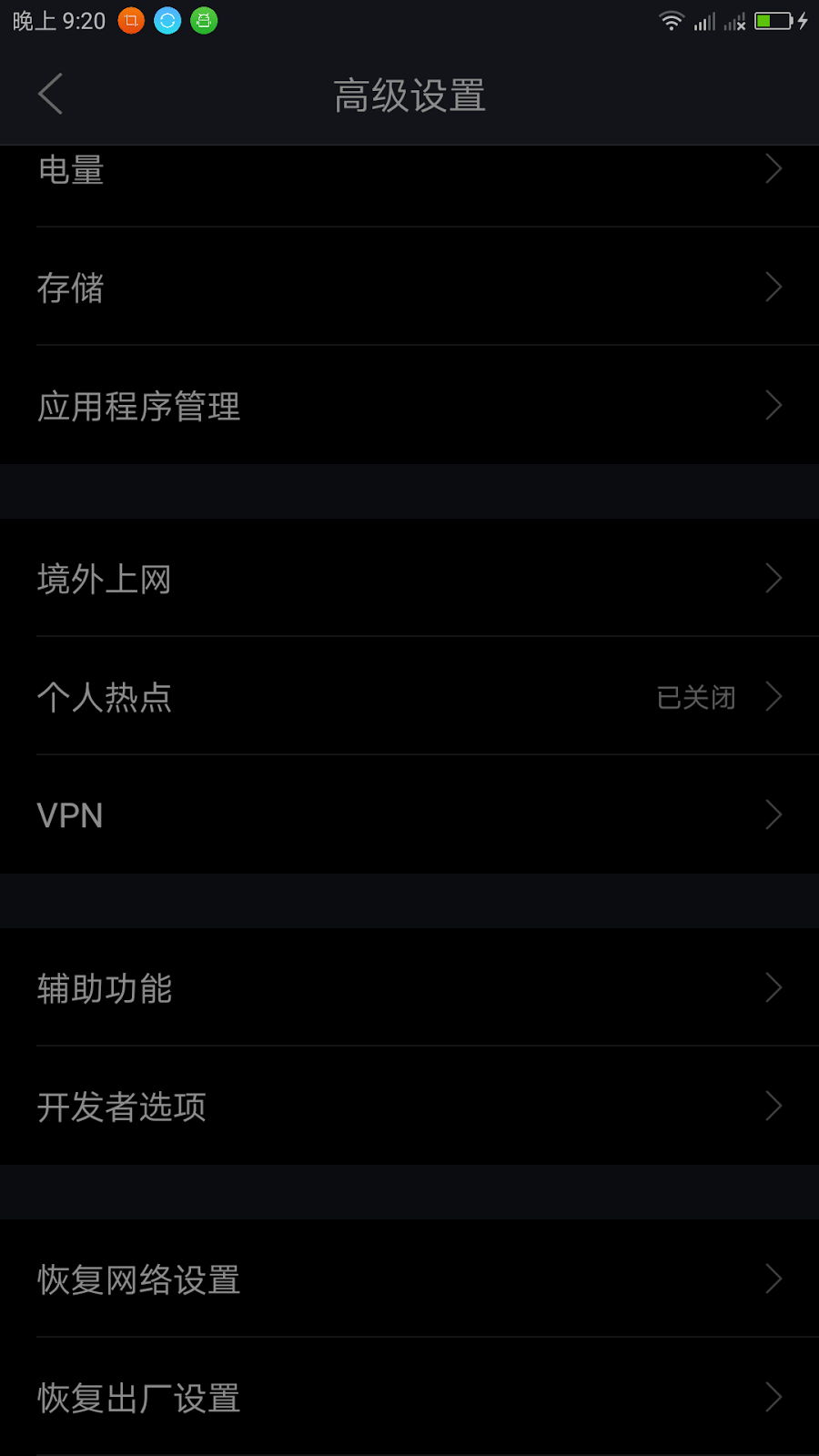The width and height of the screenshot is (819, 1456).
Task: Go back from 高级设置 screen
Action: (x=51, y=95)
